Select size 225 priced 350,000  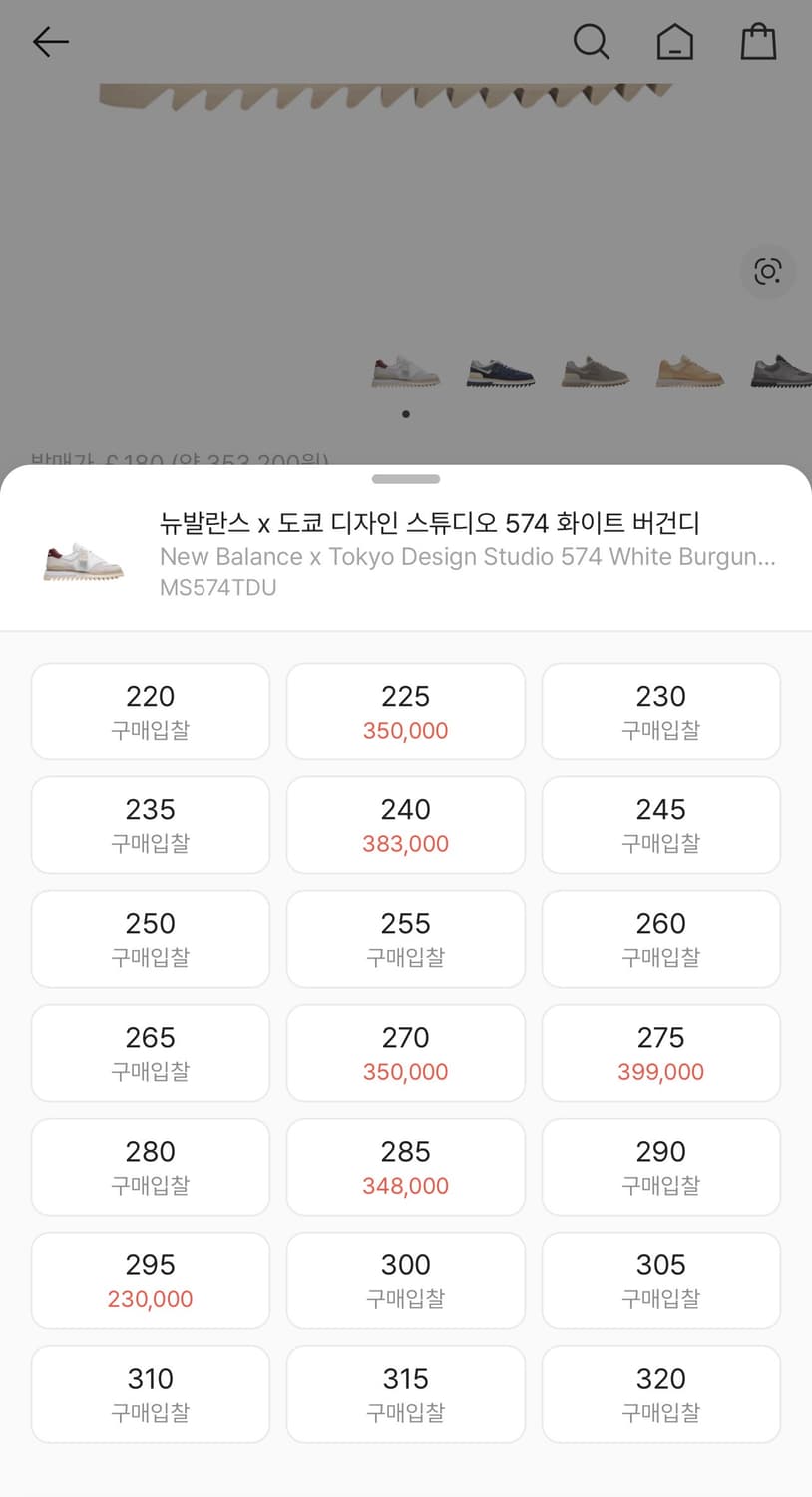point(405,711)
